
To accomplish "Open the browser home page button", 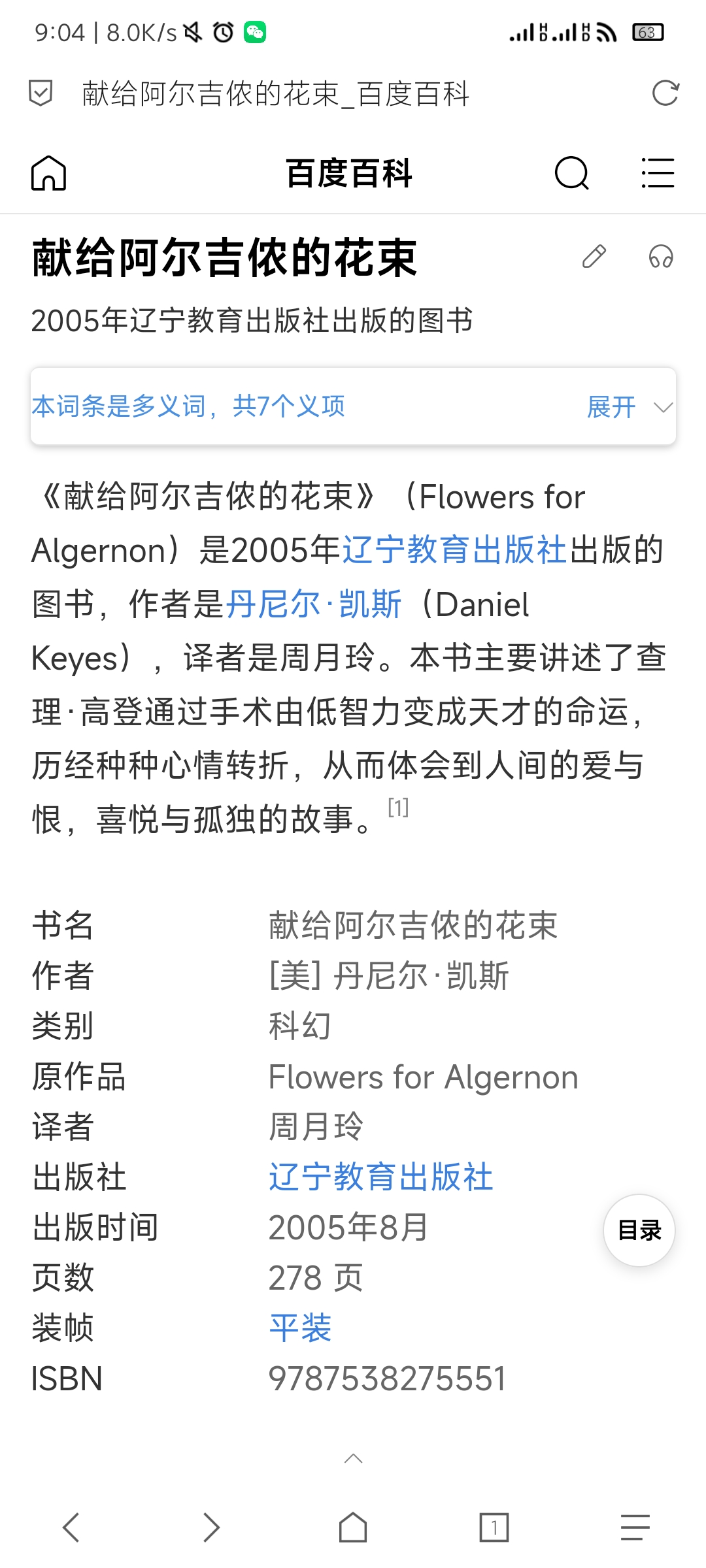I will click(353, 1527).
